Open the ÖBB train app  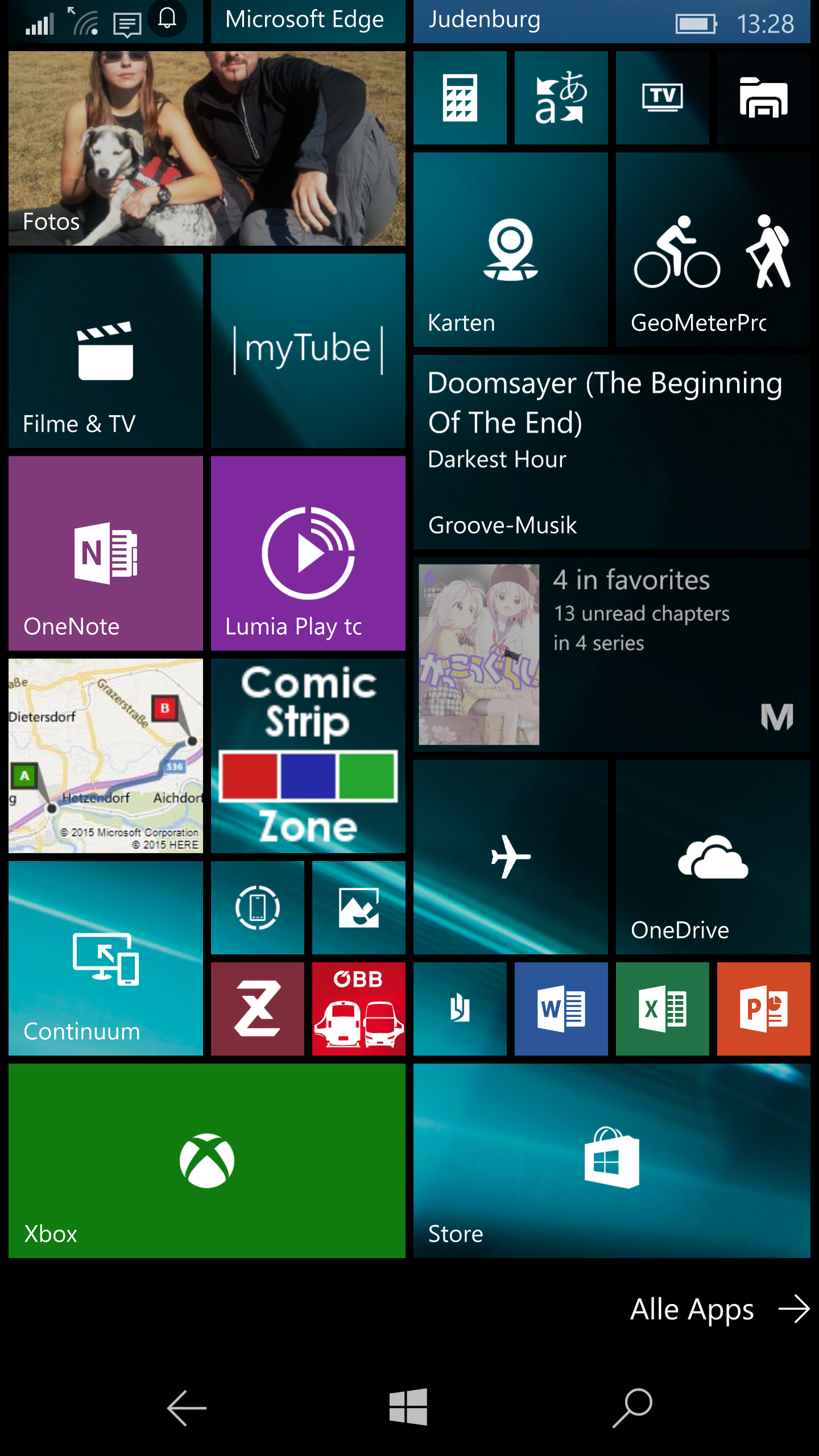(x=359, y=1009)
